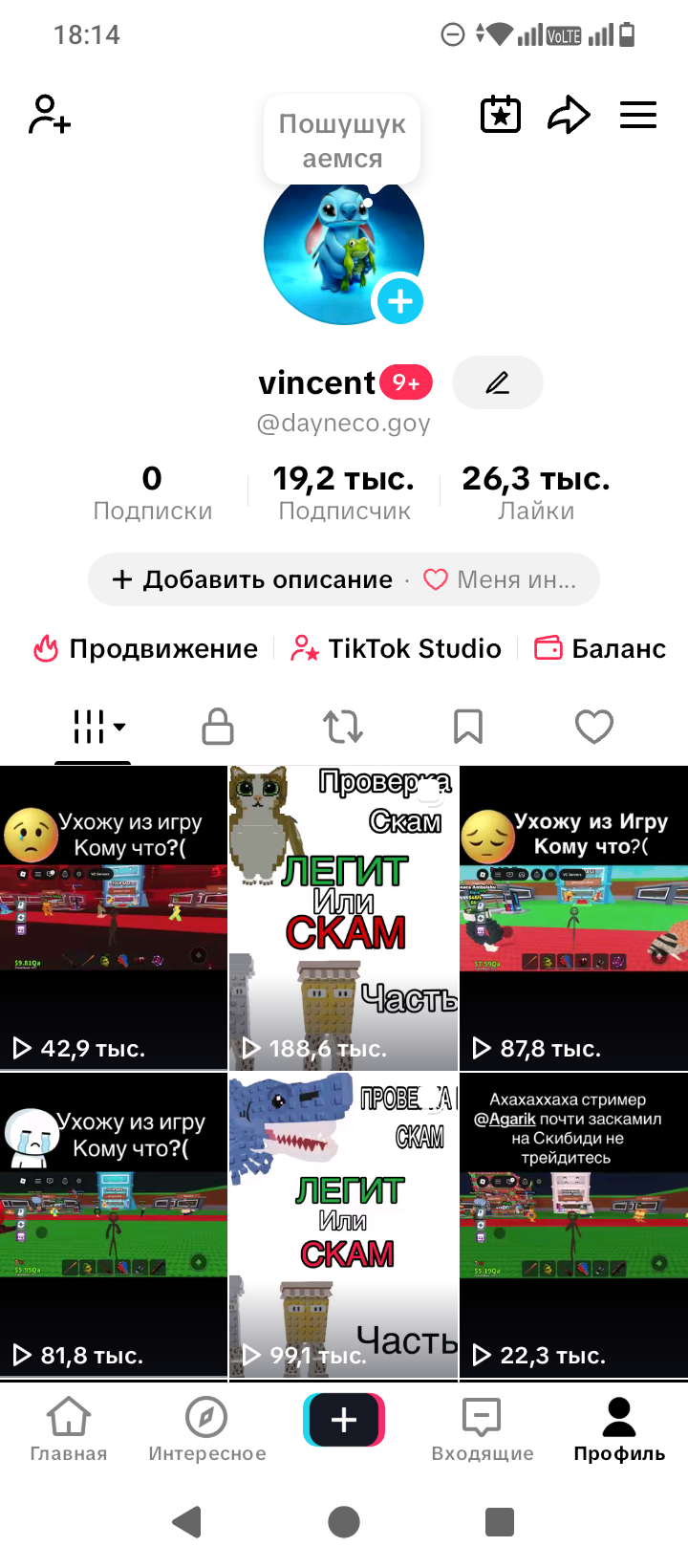Switch to private videos lock tab
This screenshot has height=1568, width=688.
pos(217,727)
